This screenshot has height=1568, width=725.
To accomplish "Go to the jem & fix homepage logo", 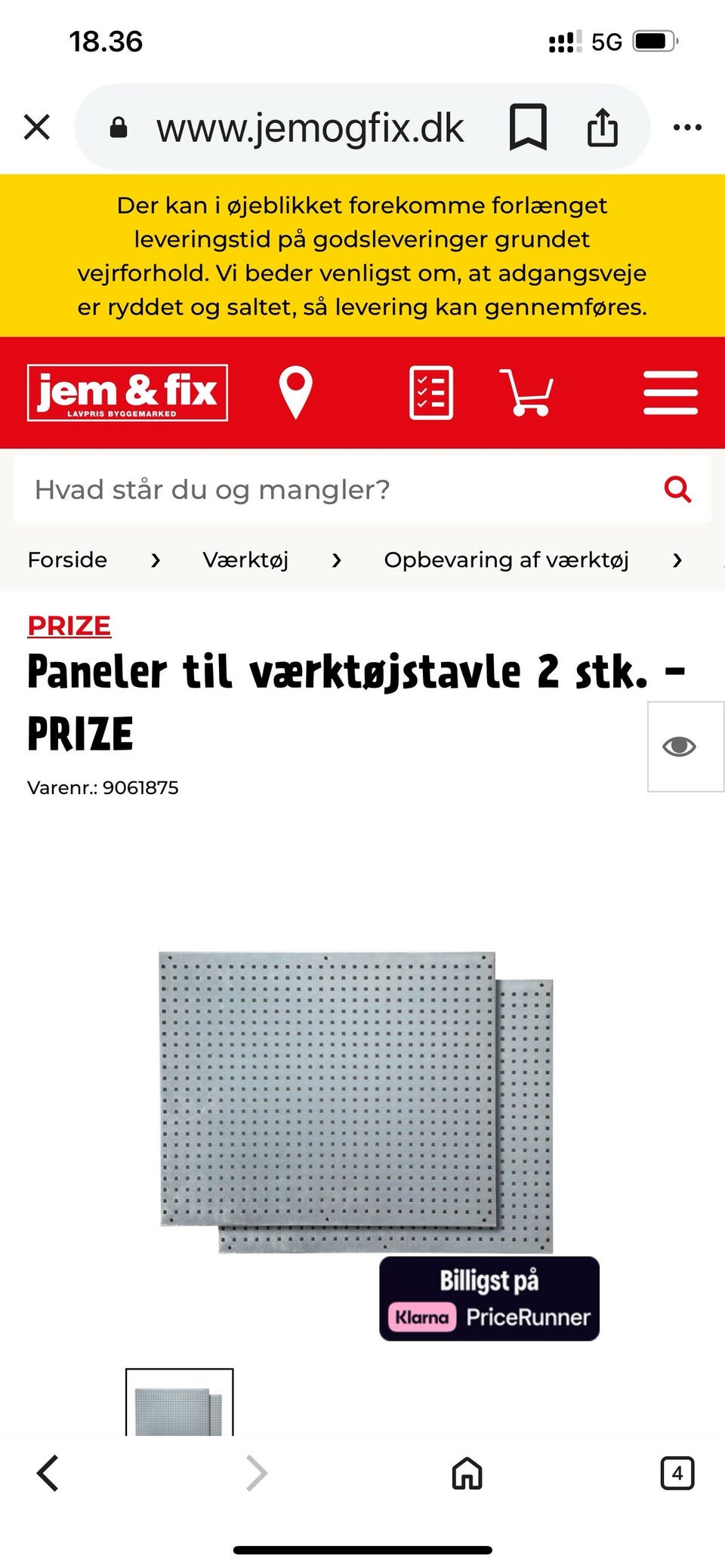I will pyautogui.click(x=128, y=393).
